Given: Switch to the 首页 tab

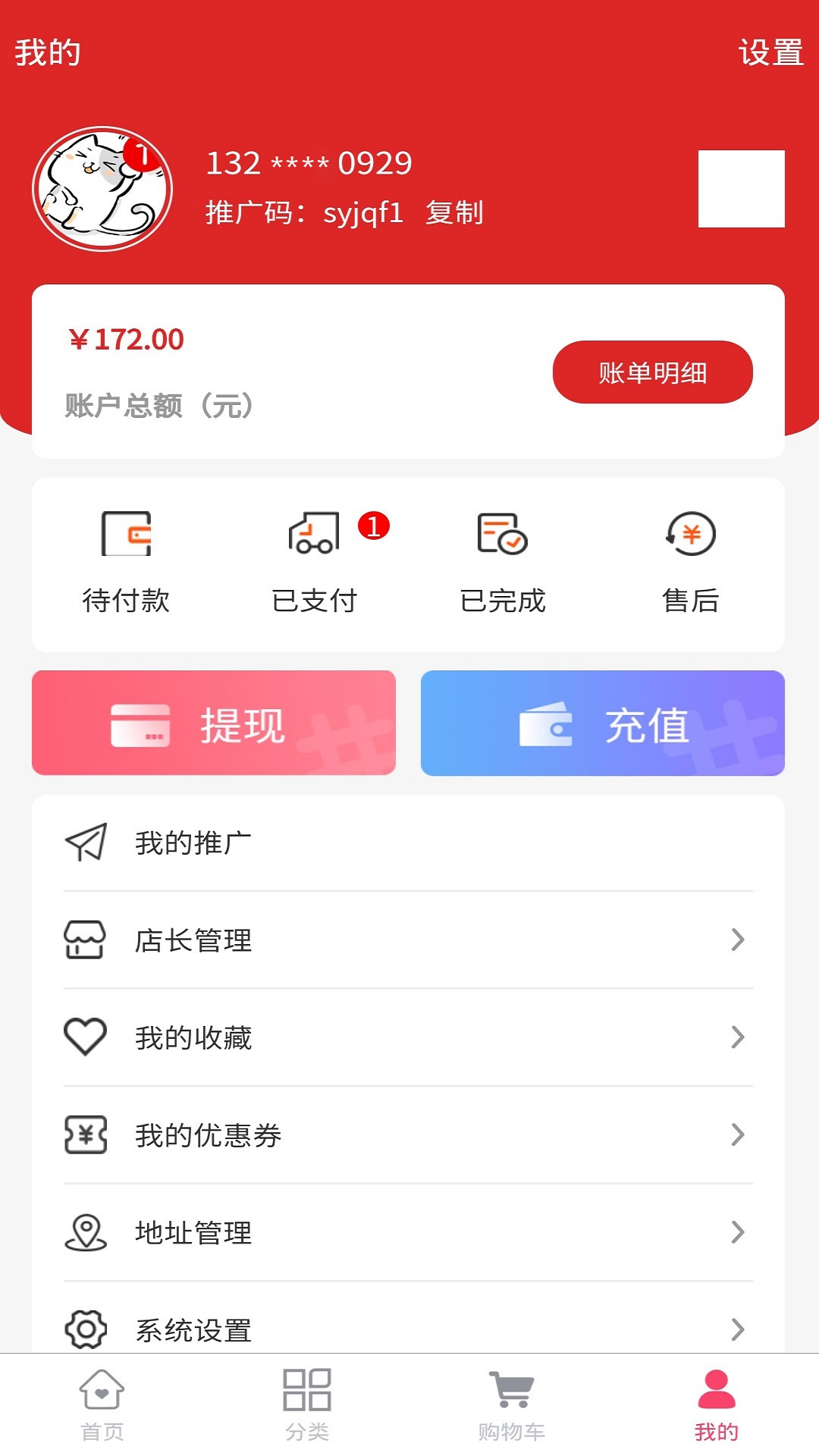Looking at the screenshot, I should pyautogui.click(x=102, y=1404).
